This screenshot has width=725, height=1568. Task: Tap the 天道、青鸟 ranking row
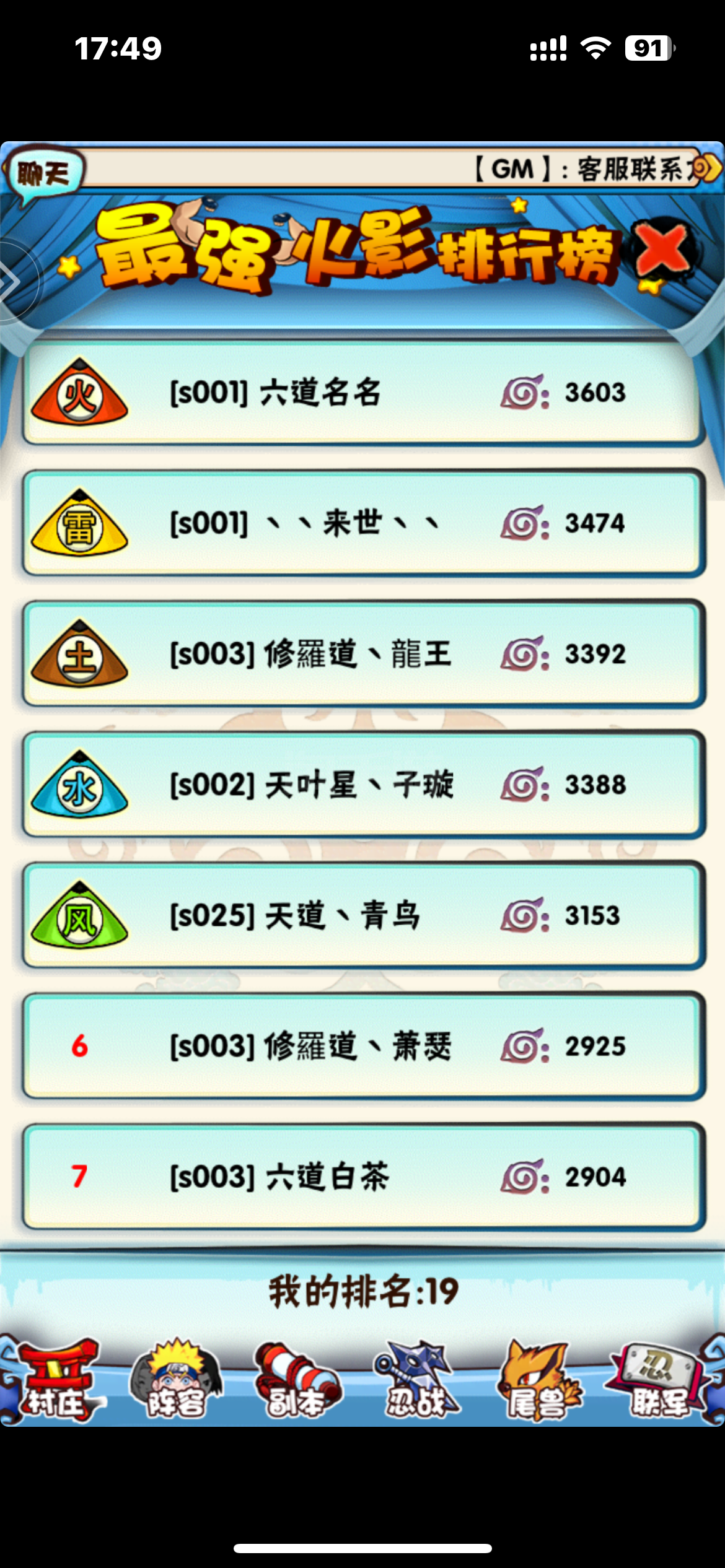363,915
